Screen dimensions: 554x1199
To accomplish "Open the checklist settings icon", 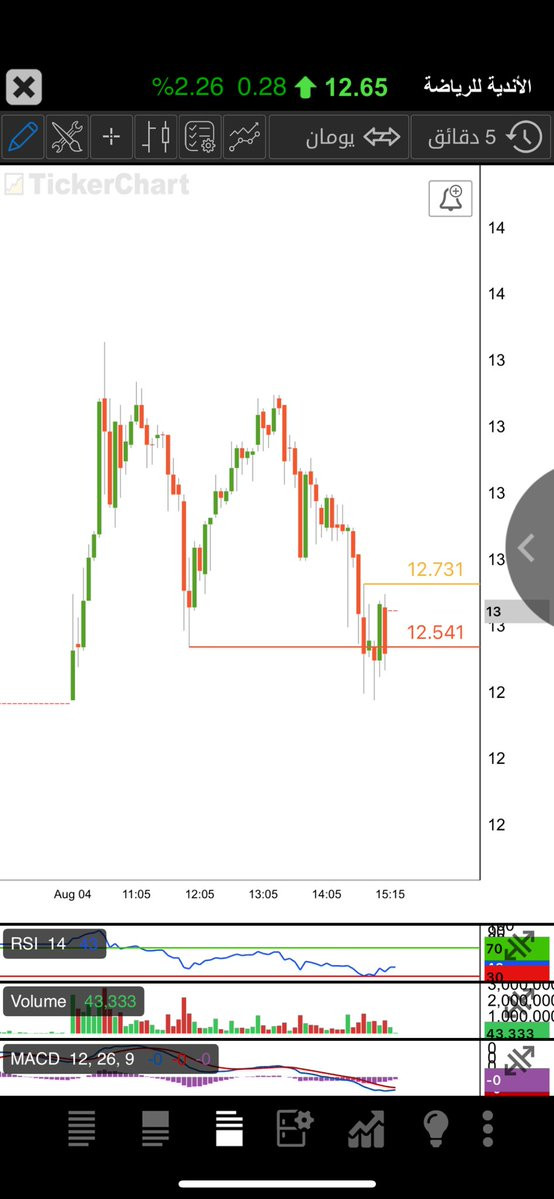I will click(200, 137).
